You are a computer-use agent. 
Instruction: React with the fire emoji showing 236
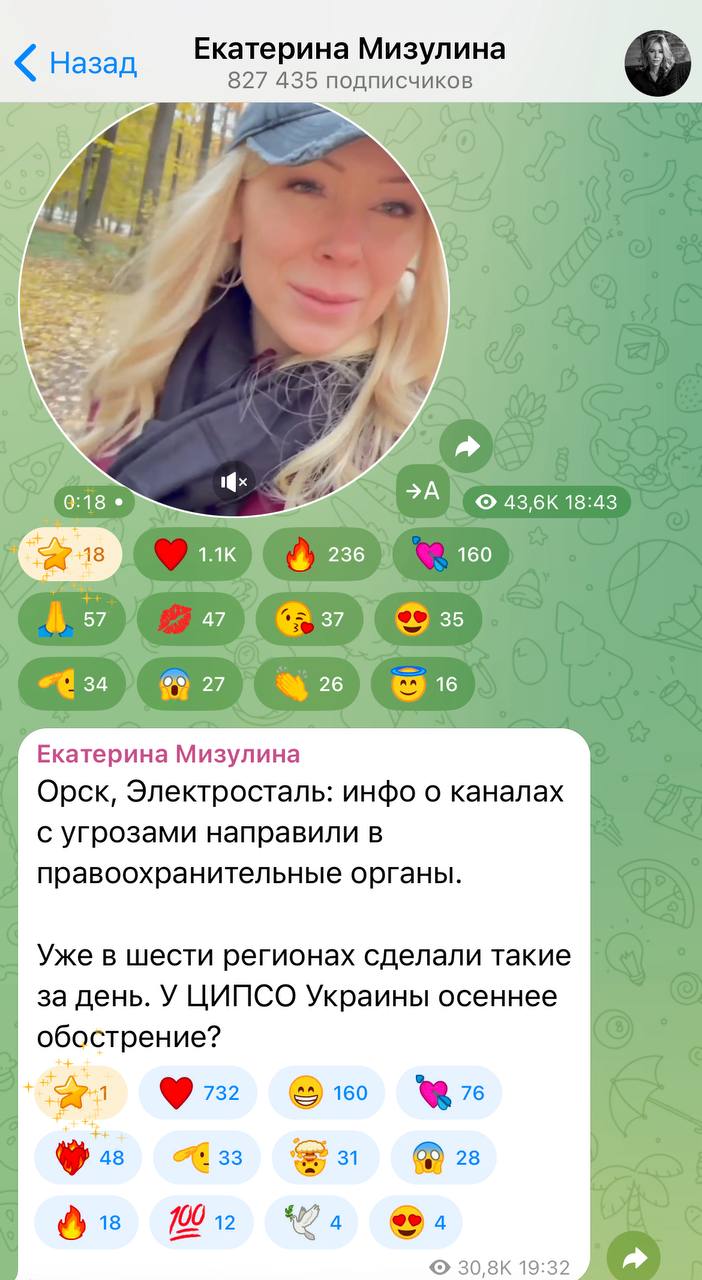click(322, 554)
